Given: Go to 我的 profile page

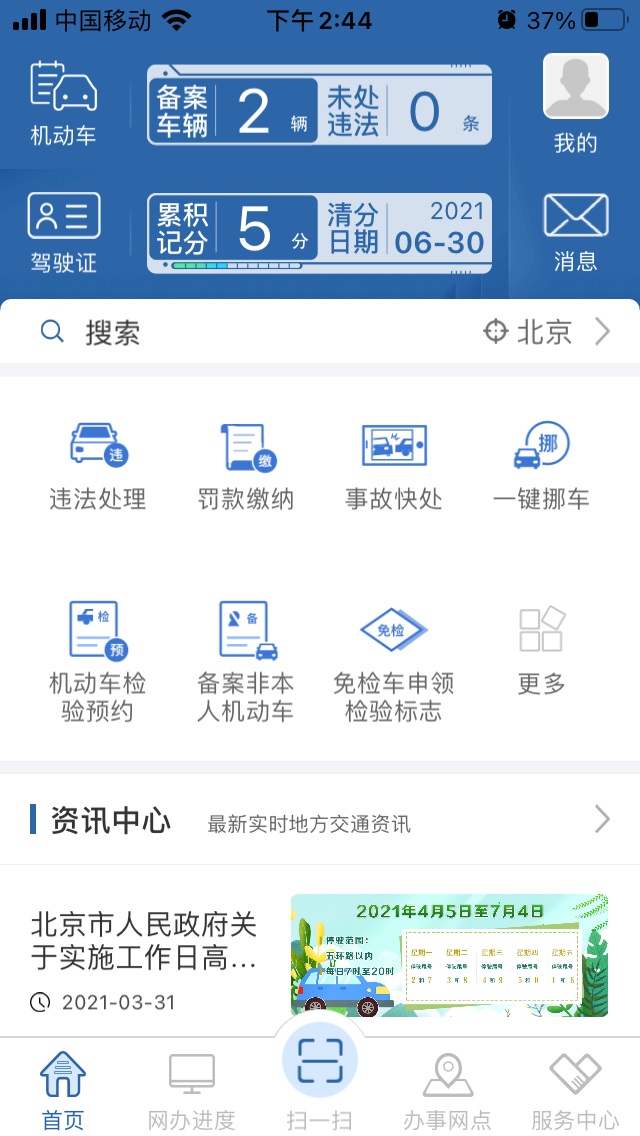Looking at the screenshot, I should pos(575,104).
